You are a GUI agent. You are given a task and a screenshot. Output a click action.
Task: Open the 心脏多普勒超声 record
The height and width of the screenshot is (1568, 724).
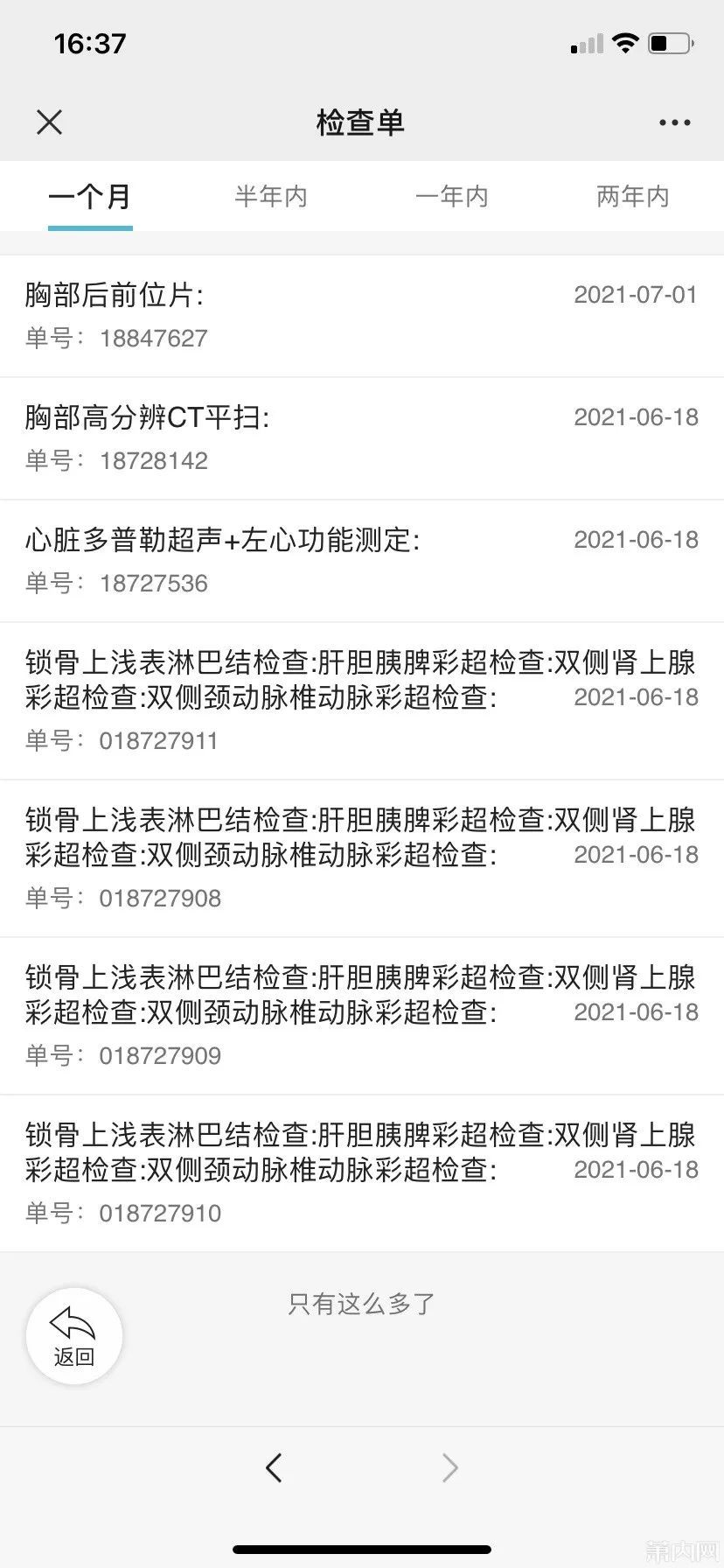(362, 560)
